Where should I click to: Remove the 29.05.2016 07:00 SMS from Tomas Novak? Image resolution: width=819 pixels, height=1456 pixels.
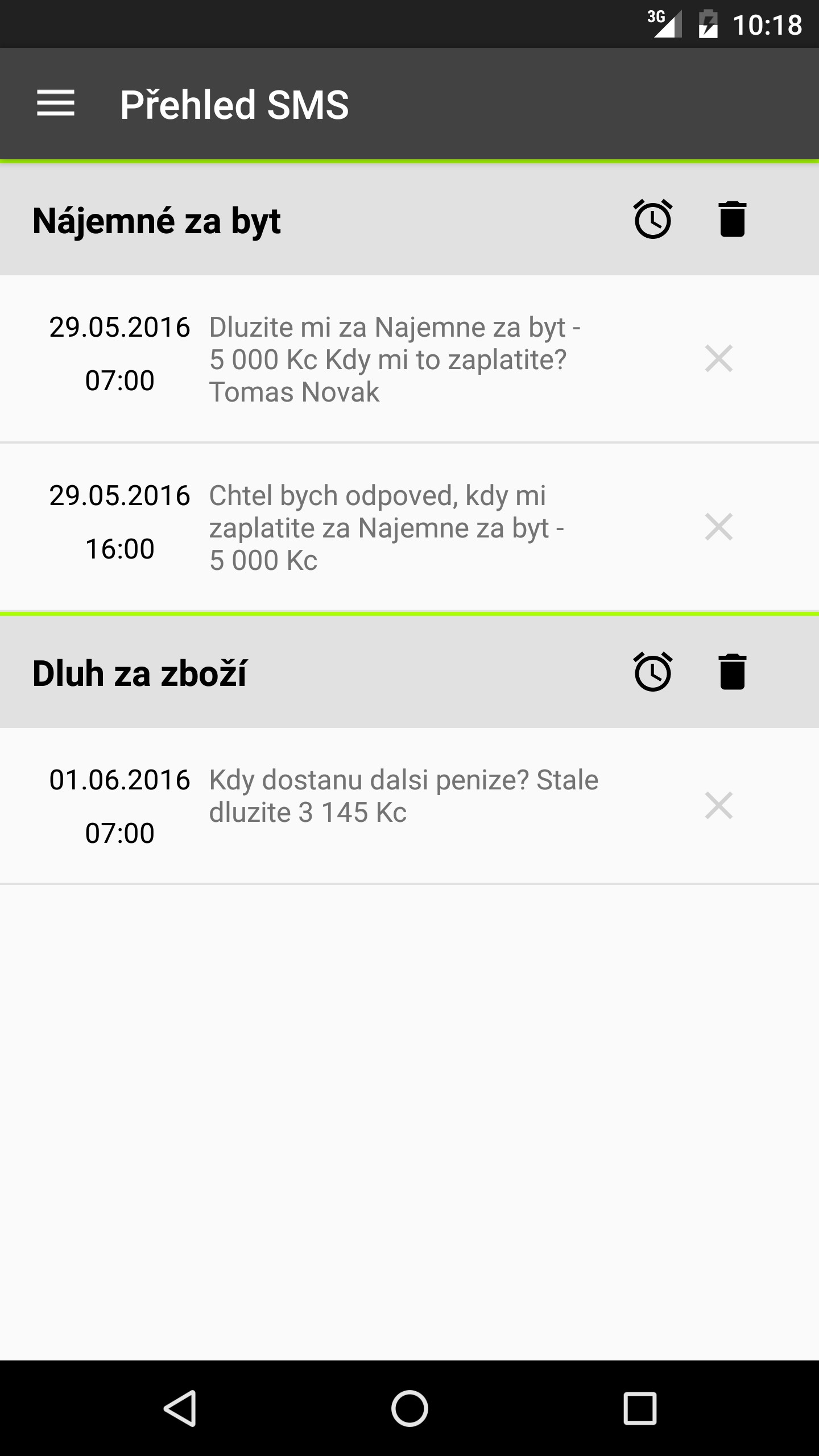tap(718, 359)
